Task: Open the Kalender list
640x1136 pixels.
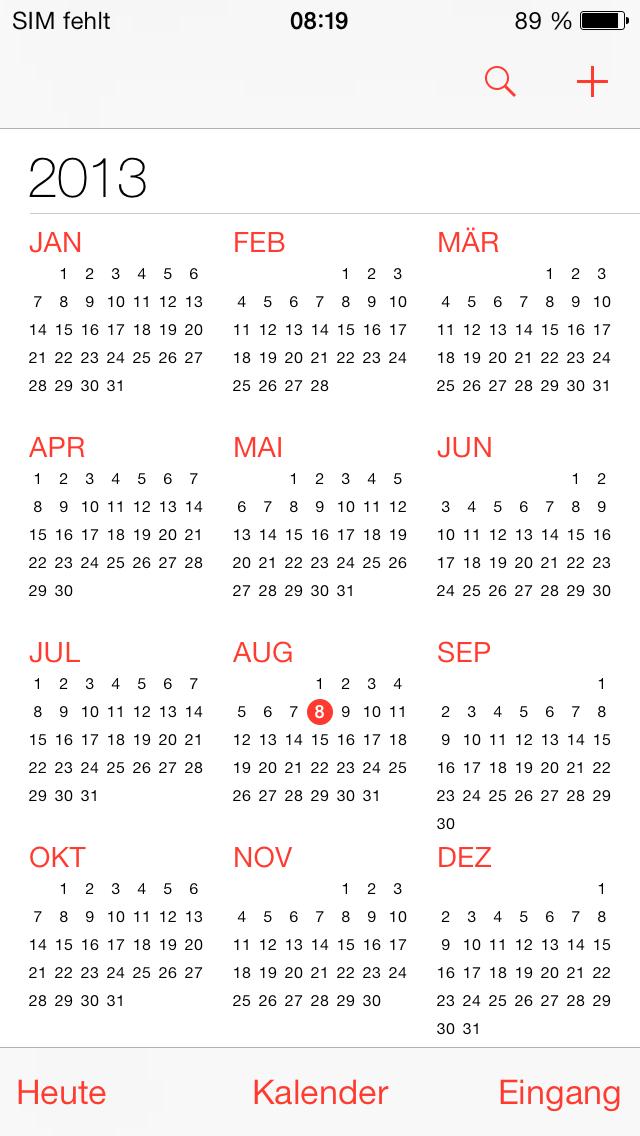Action: coord(320,1093)
